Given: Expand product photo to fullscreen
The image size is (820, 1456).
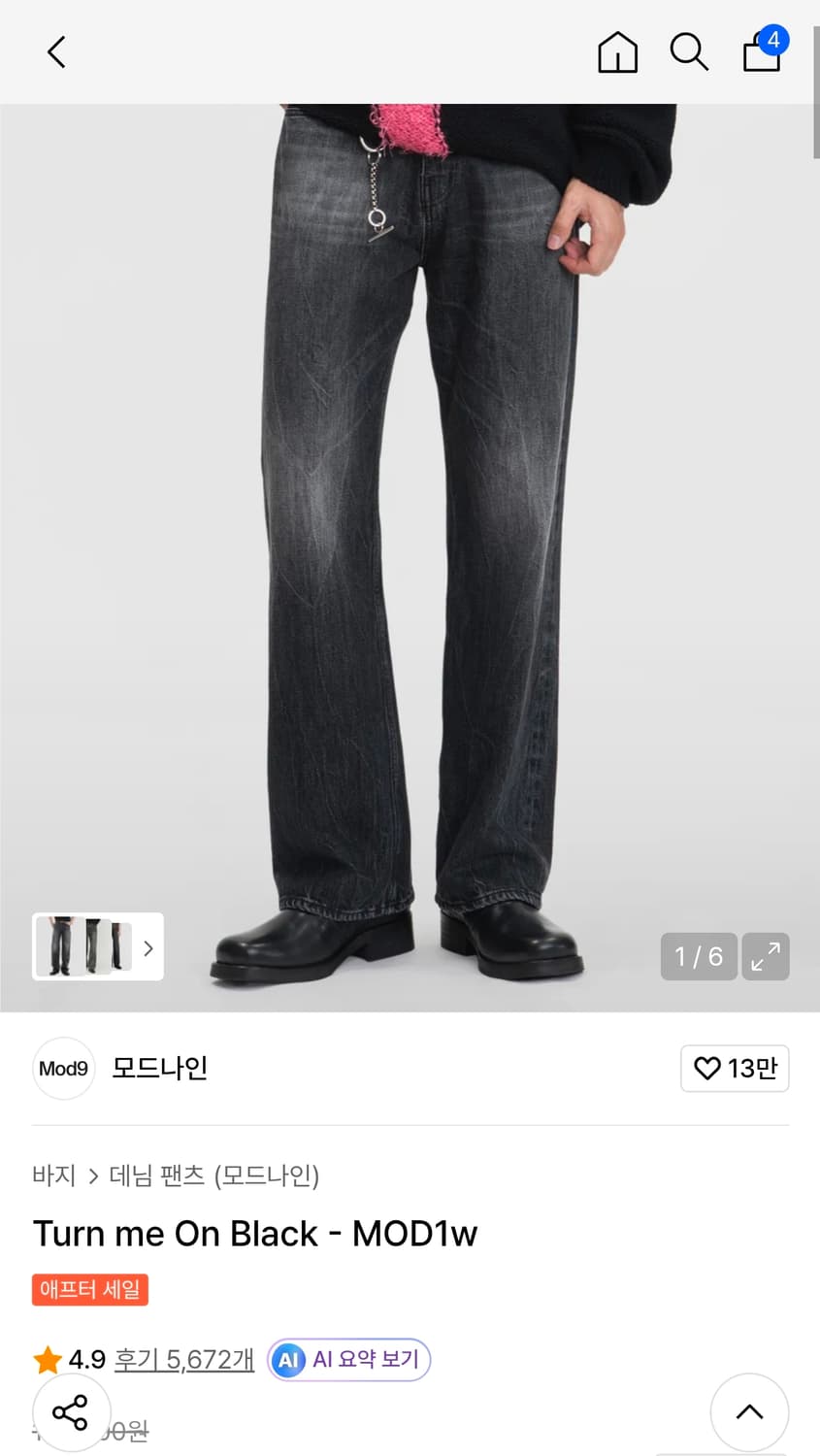Looking at the screenshot, I should [766, 956].
